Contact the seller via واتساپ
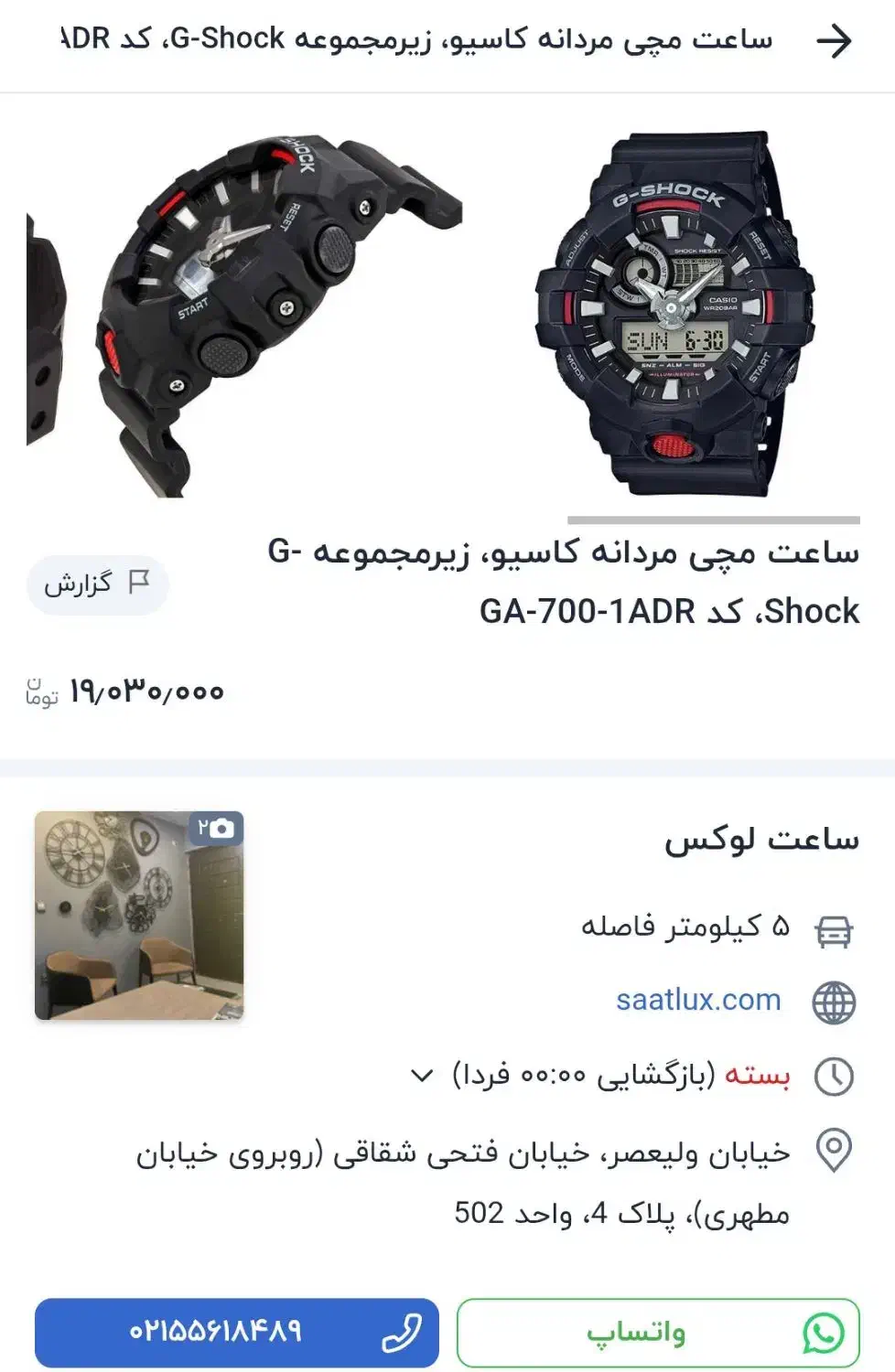Screen dimensions: 895x1372 coord(658,1333)
